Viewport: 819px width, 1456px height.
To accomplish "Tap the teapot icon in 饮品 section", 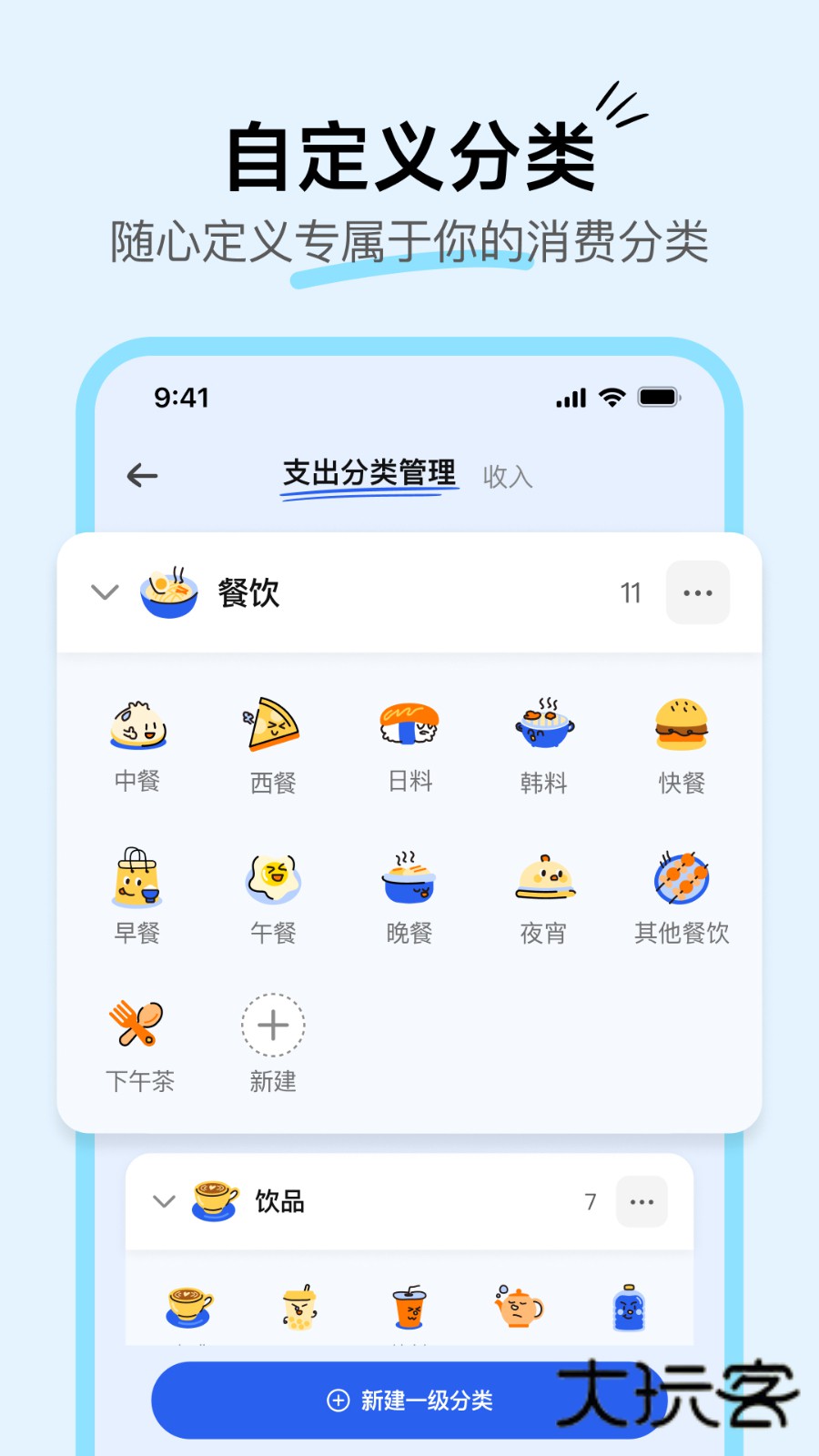I will click(519, 1306).
